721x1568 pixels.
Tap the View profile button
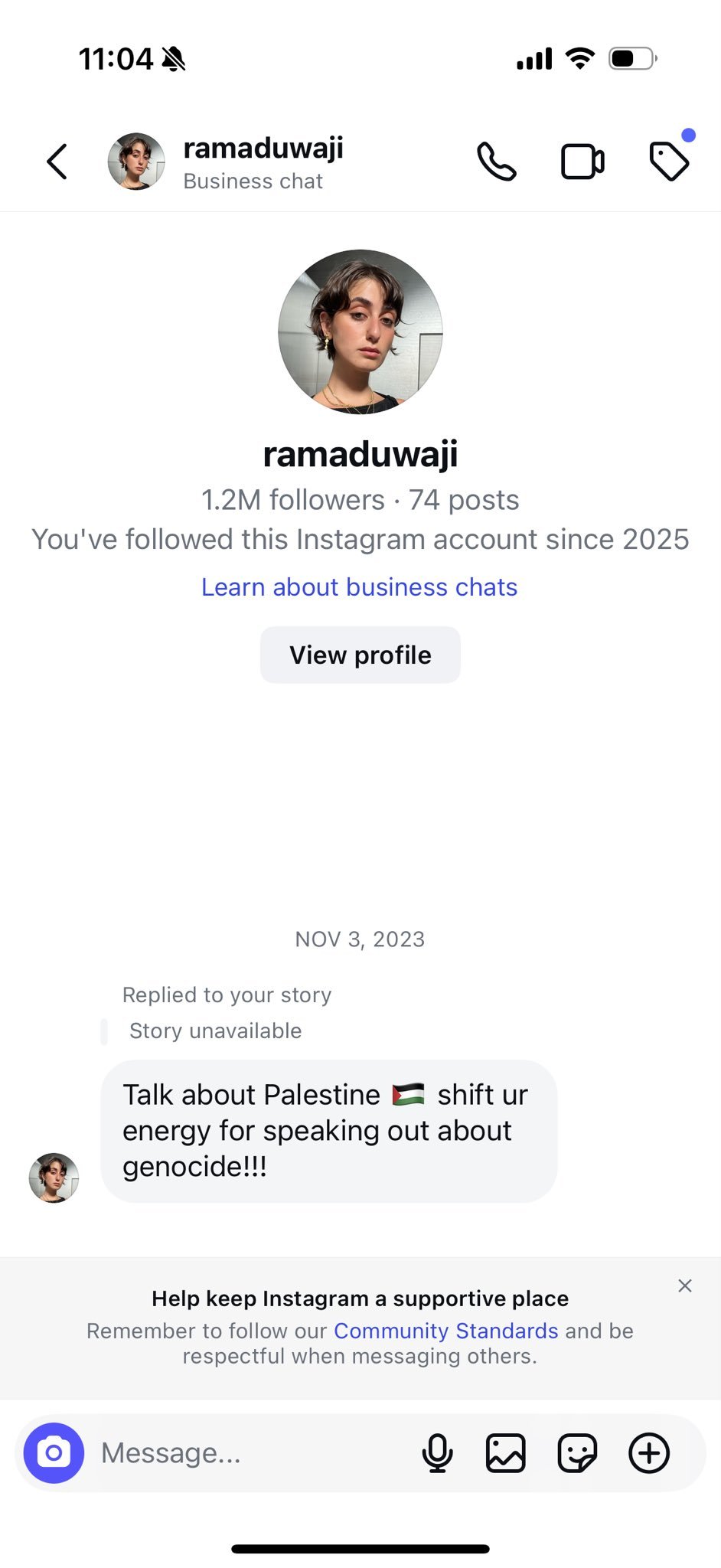point(360,655)
